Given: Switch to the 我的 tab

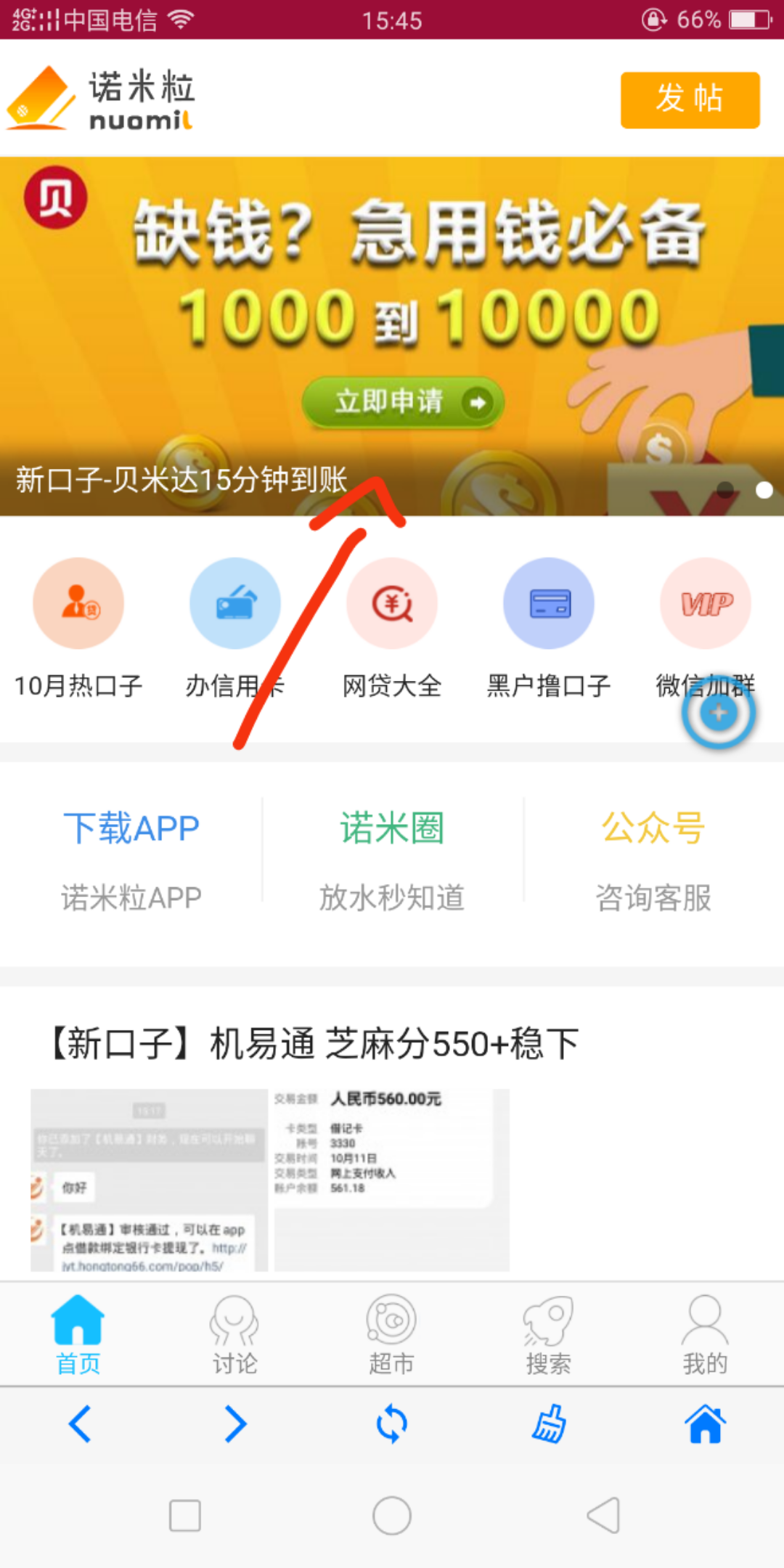Looking at the screenshot, I should (x=705, y=1334).
